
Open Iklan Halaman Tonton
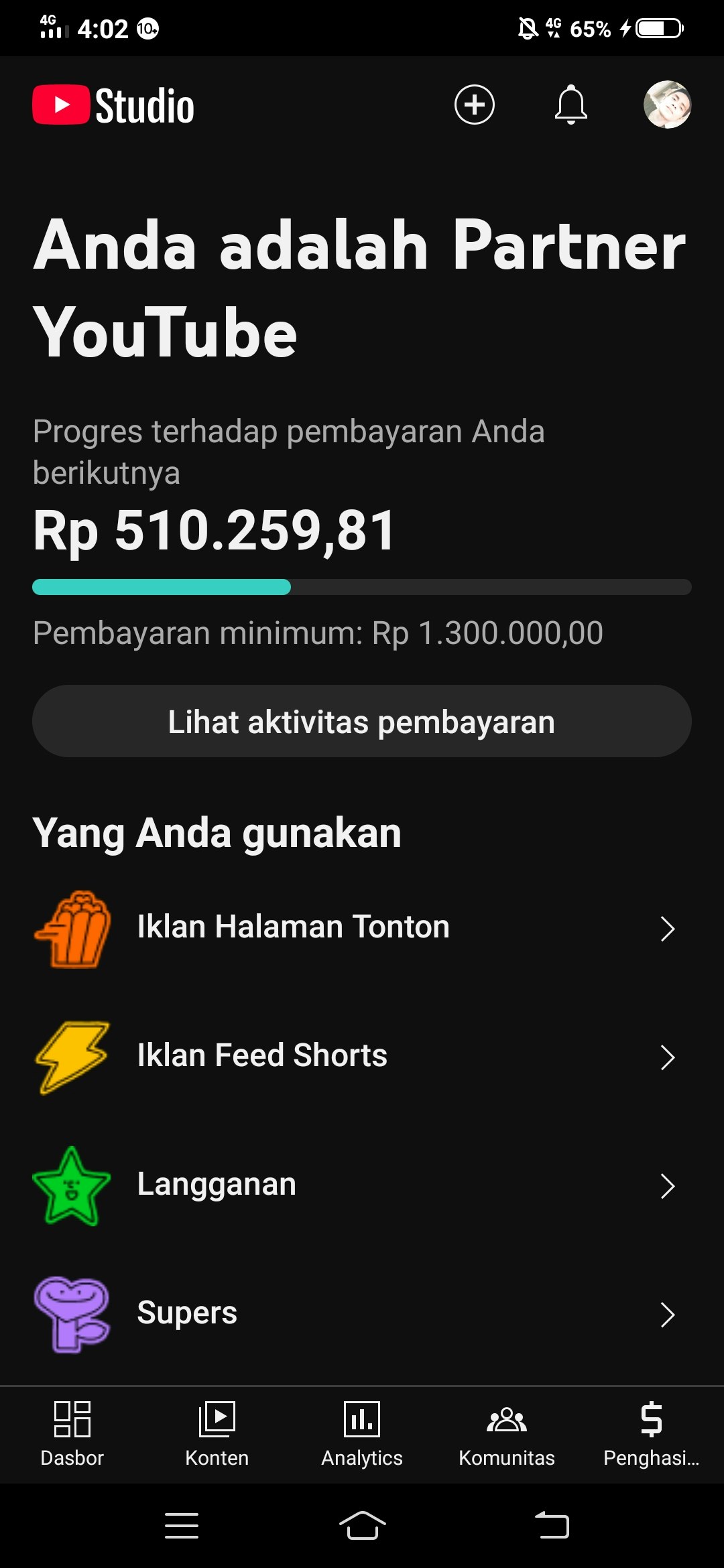pos(362,928)
